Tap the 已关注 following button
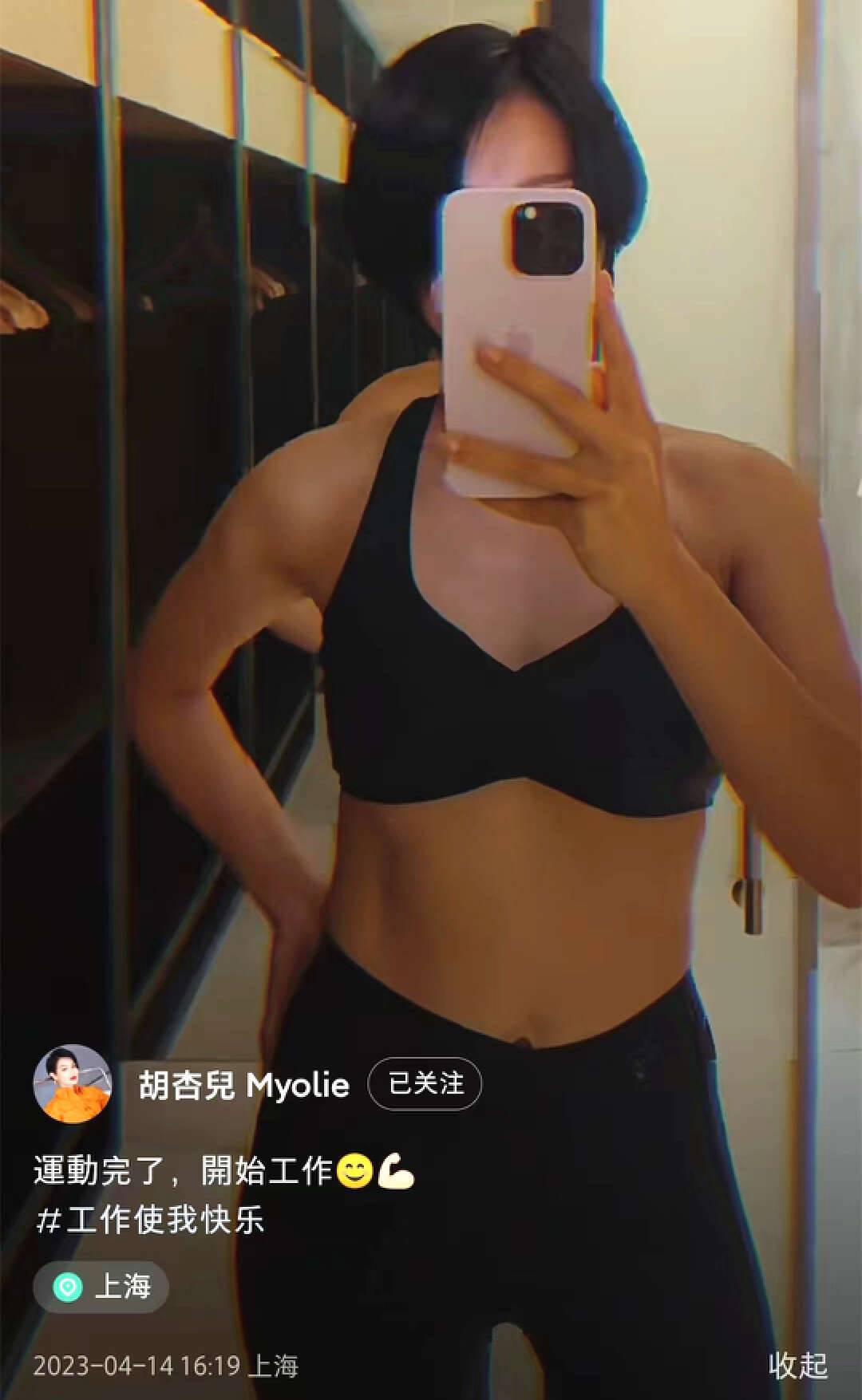Screen dimensions: 862x1400 pyautogui.click(x=425, y=1084)
